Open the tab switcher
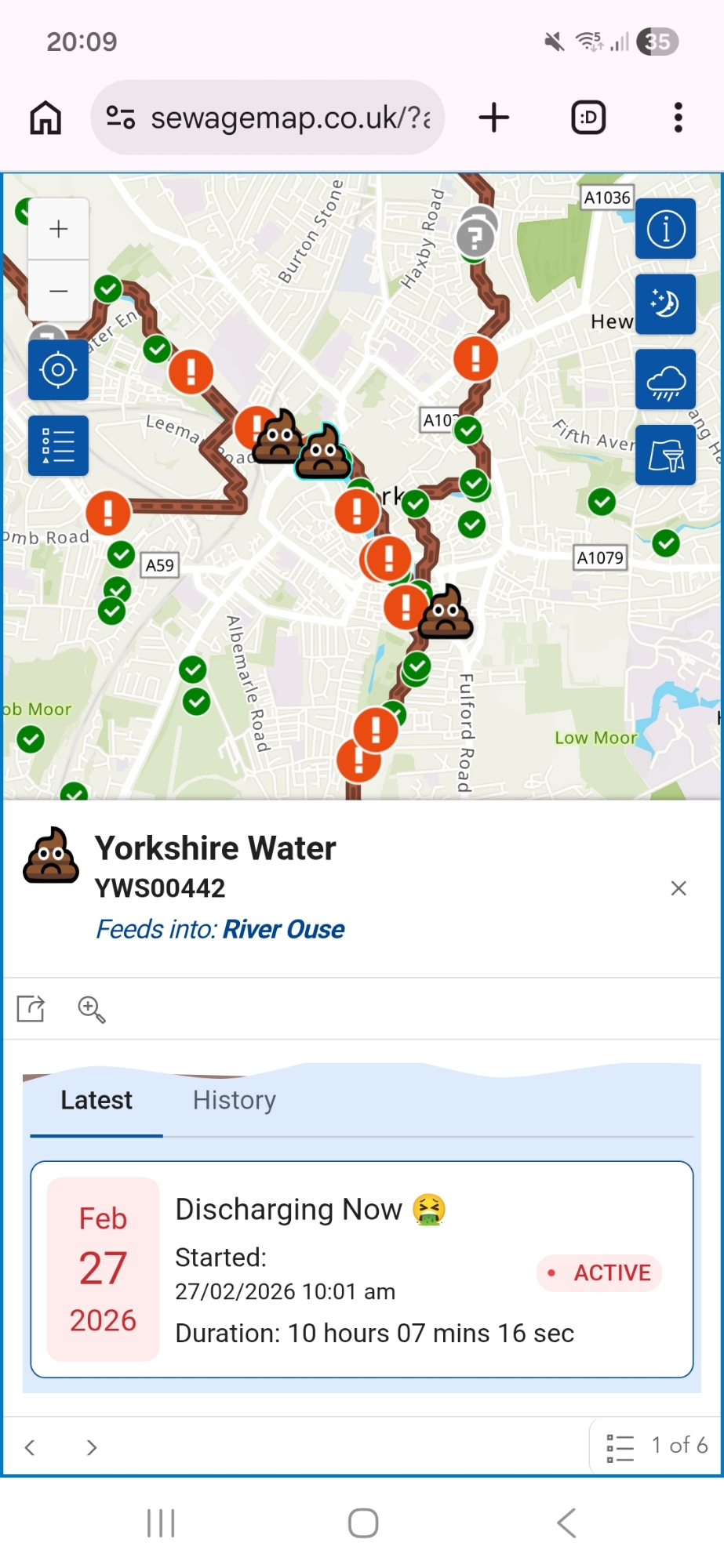This screenshot has height=1568, width=724. point(588,118)
